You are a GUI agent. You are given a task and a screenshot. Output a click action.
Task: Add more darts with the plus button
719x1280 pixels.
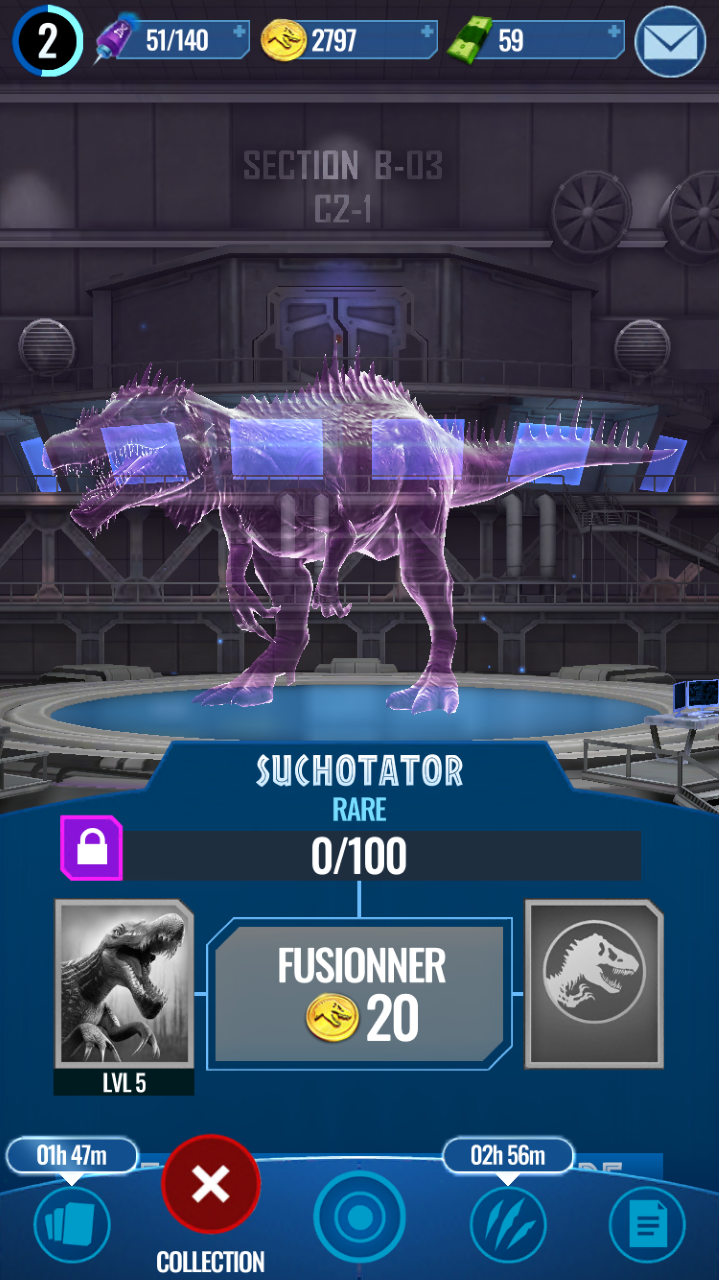239,32
